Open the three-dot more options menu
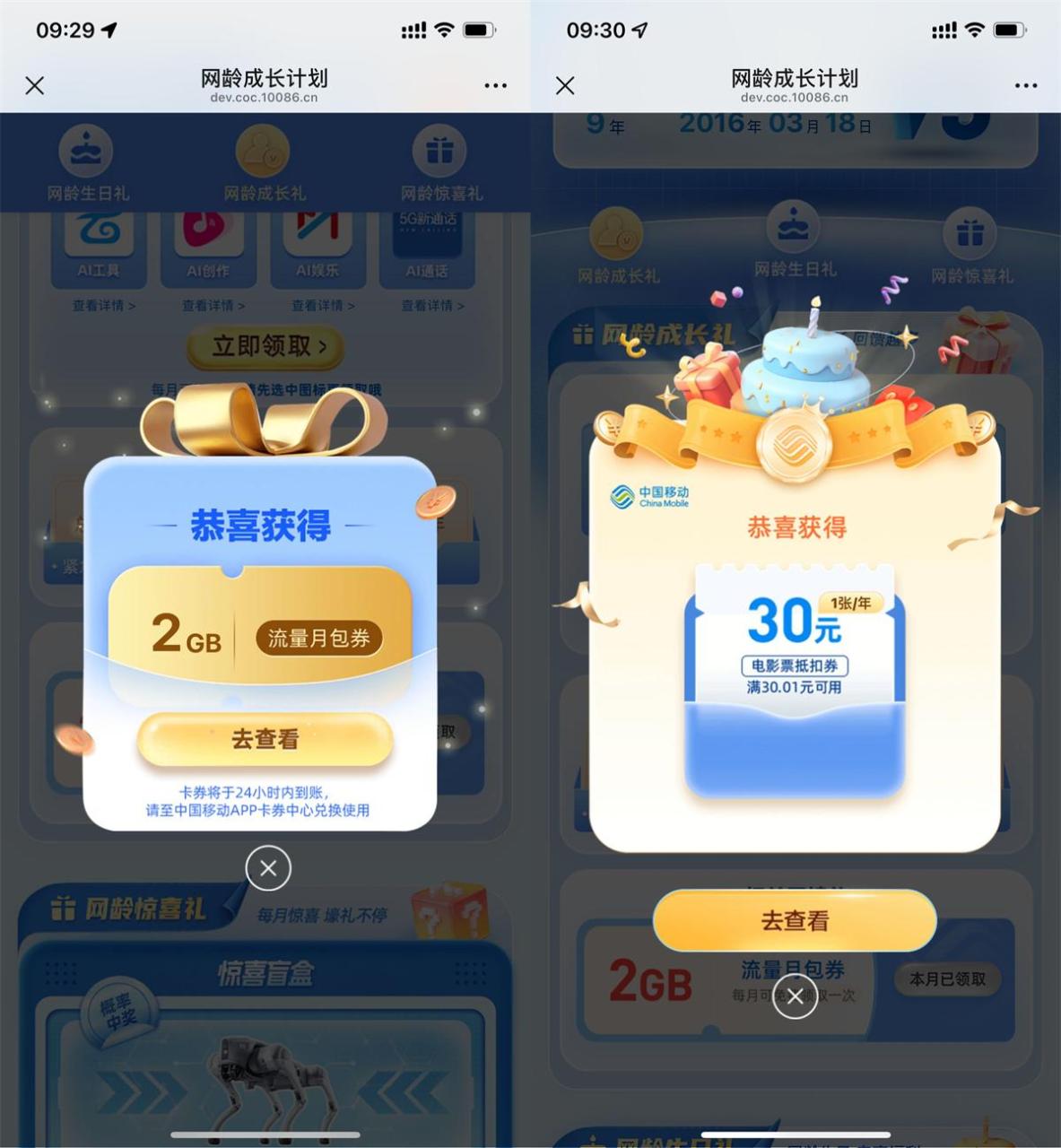Image resolution: width=1061 pixels, height=1148 pixels. pos(494,84)
